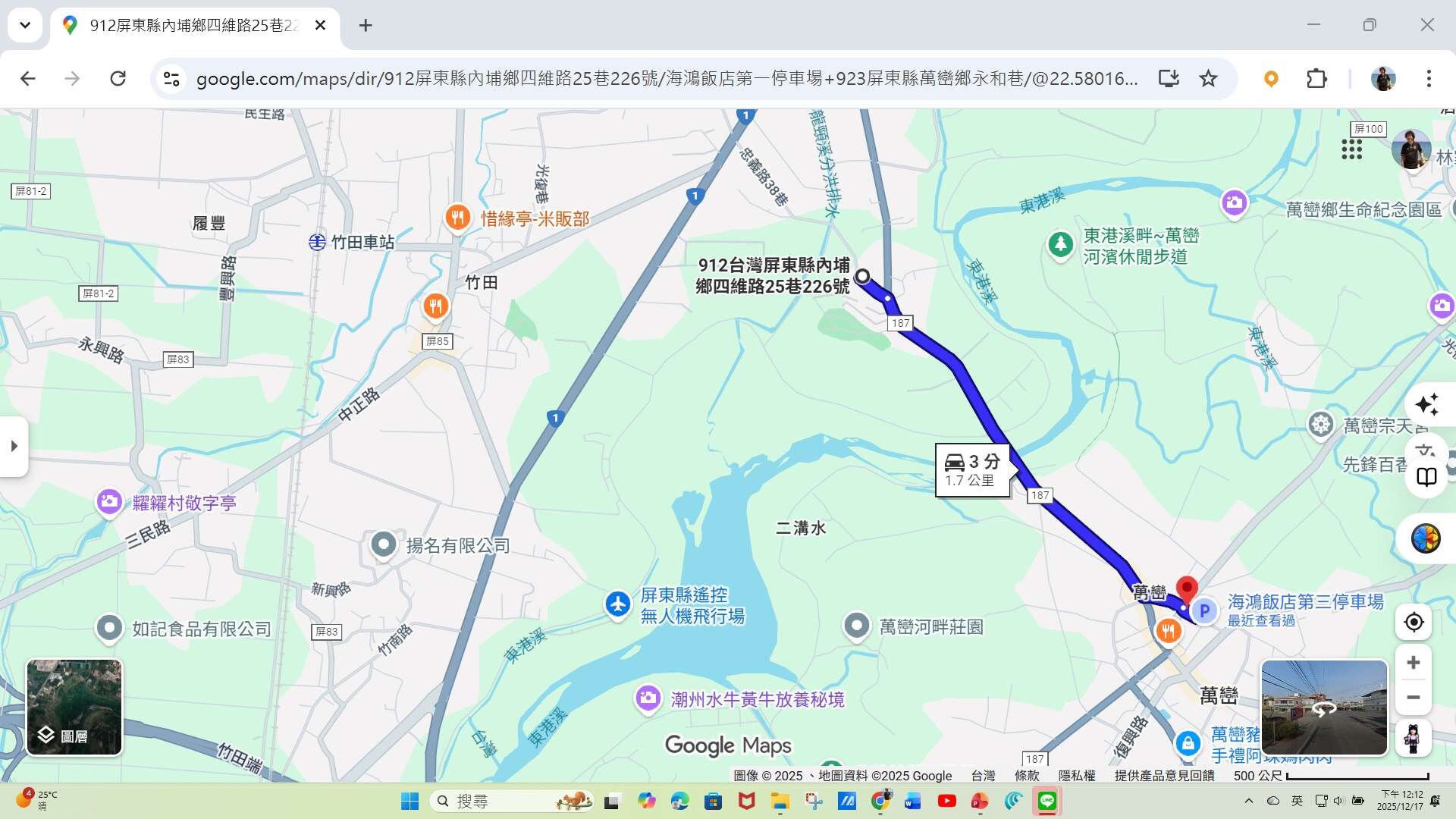This screenshot has height=819, width=1456.
Task: Open a new browser tab
Action: pyautogui.click(x=366, y=25)
